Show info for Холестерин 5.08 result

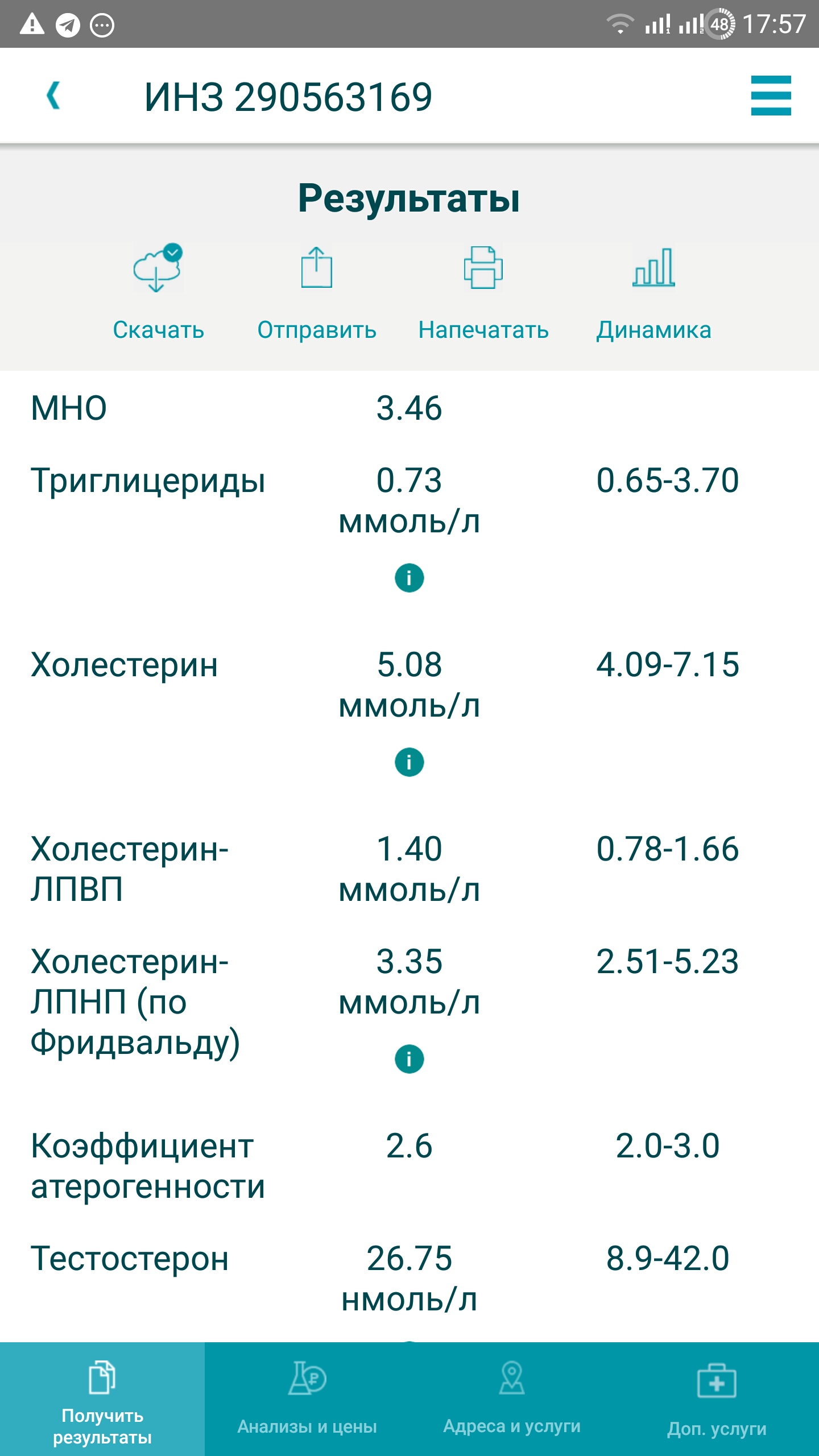(409, 762)
